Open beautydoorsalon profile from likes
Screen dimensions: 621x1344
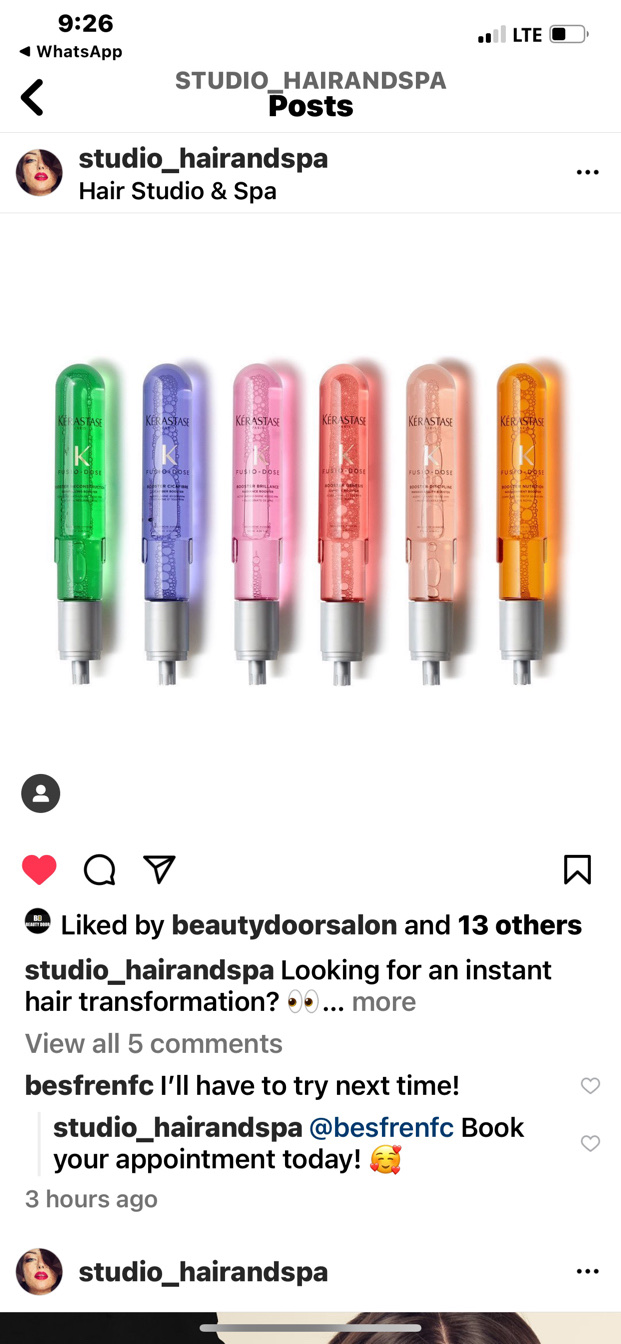tap(284, 925)
